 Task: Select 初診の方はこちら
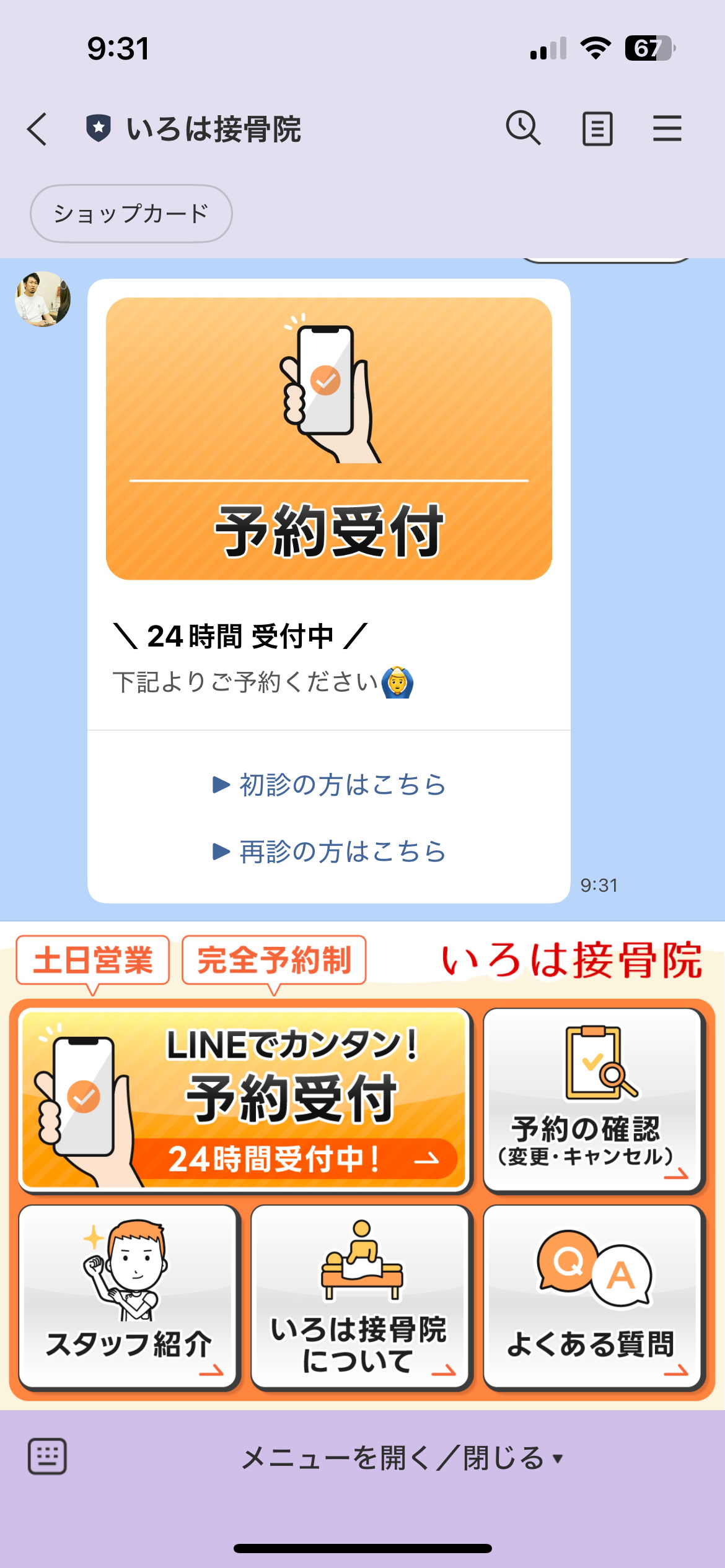329,785
